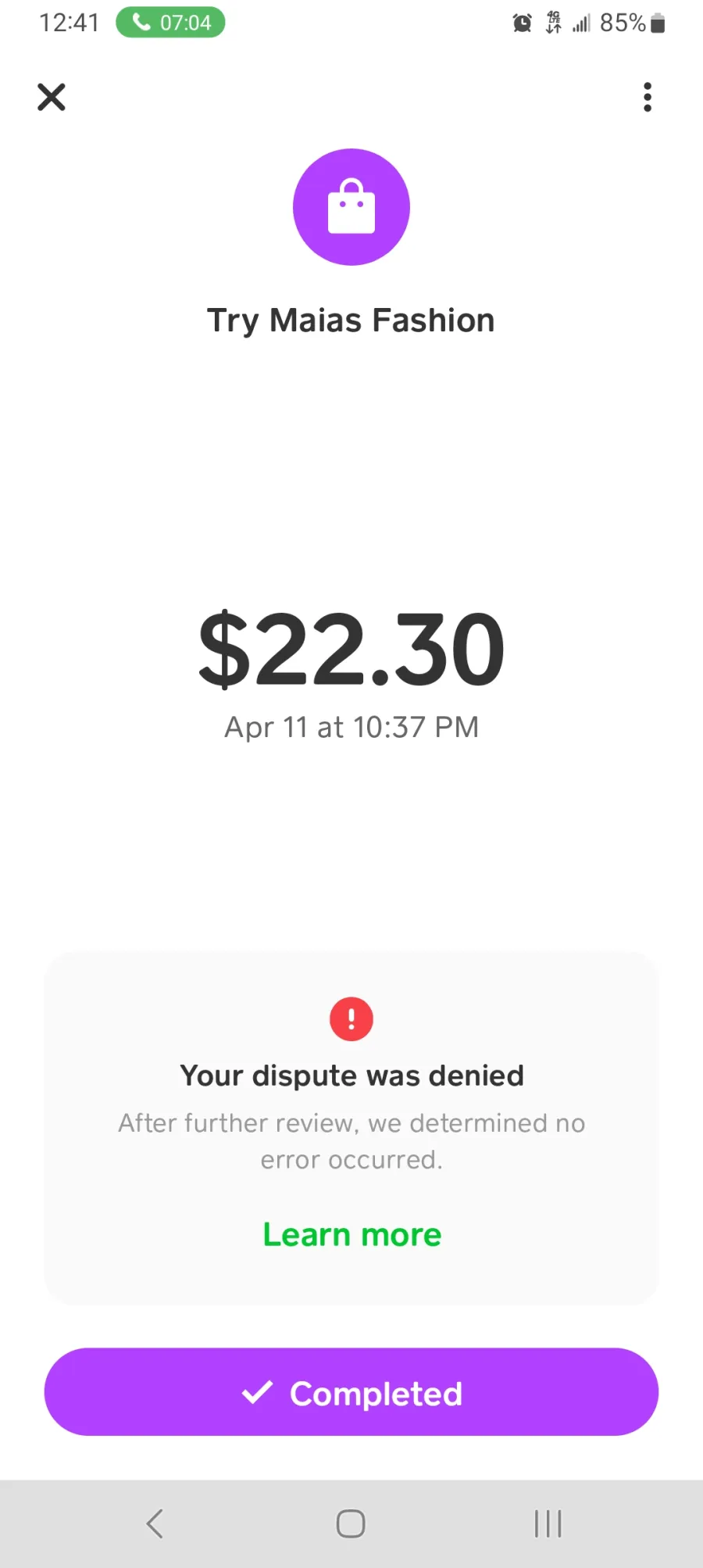Tap the purple Completed button
Viewport: 703px width, 1568px height.
(351, 1392)
